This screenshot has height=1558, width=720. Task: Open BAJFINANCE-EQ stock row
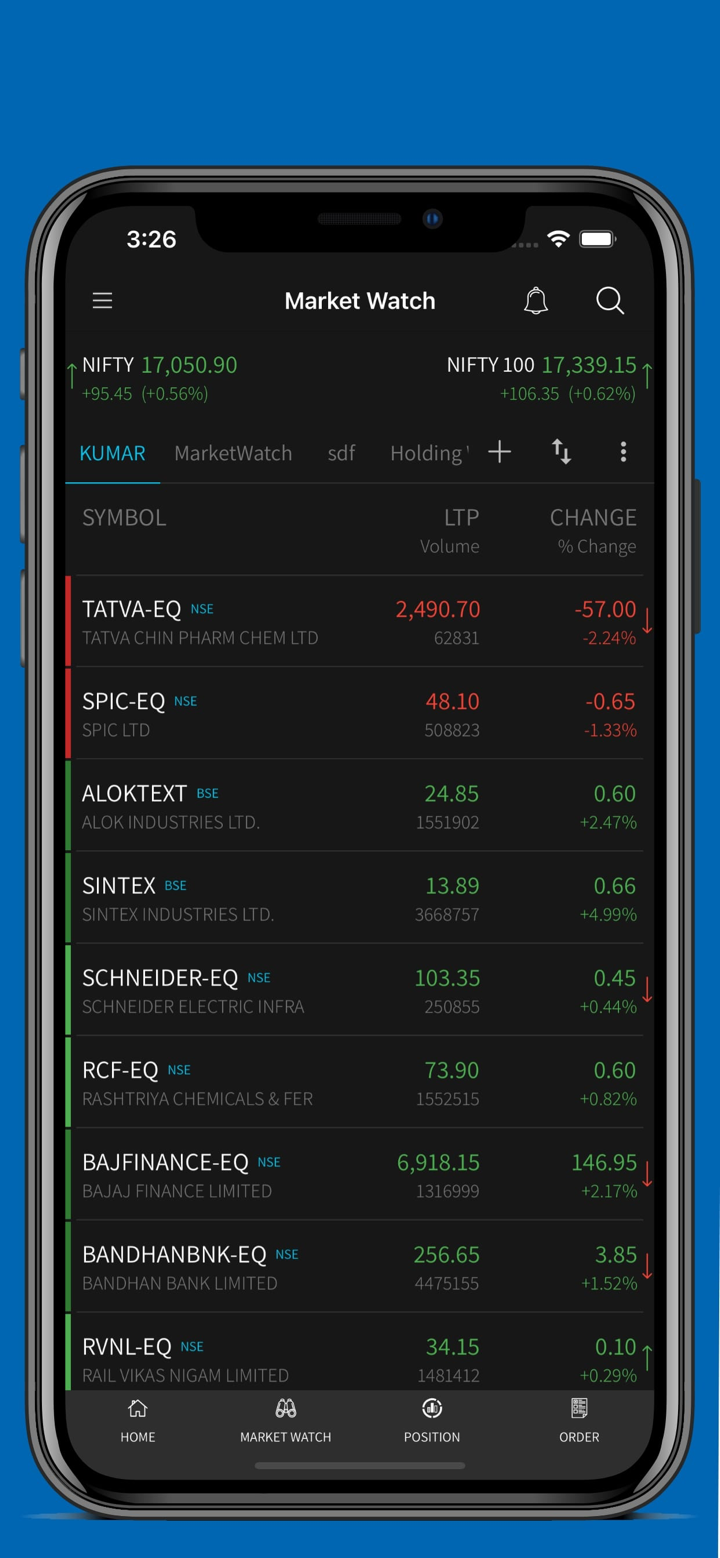click(300, 1175)
